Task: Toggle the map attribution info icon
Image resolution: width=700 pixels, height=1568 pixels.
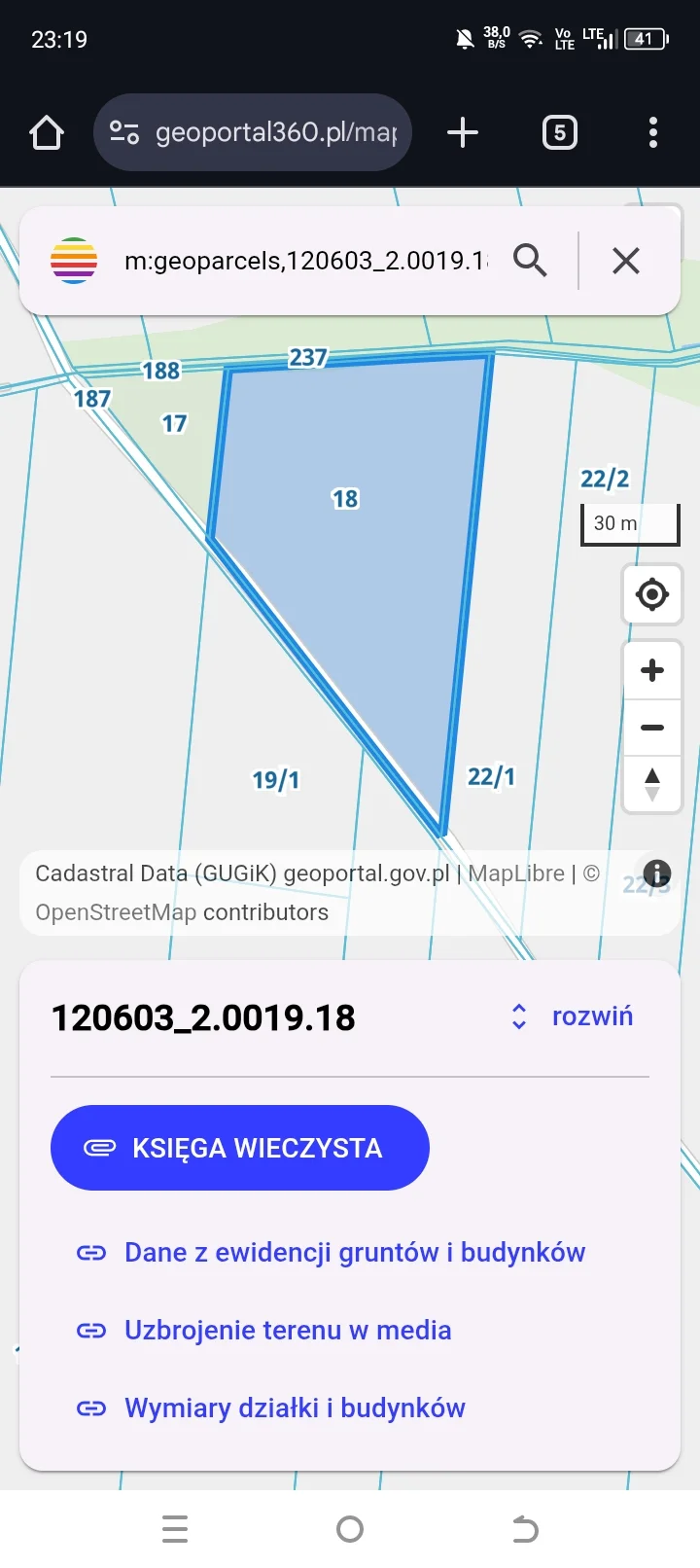Action: coord(657,873)
